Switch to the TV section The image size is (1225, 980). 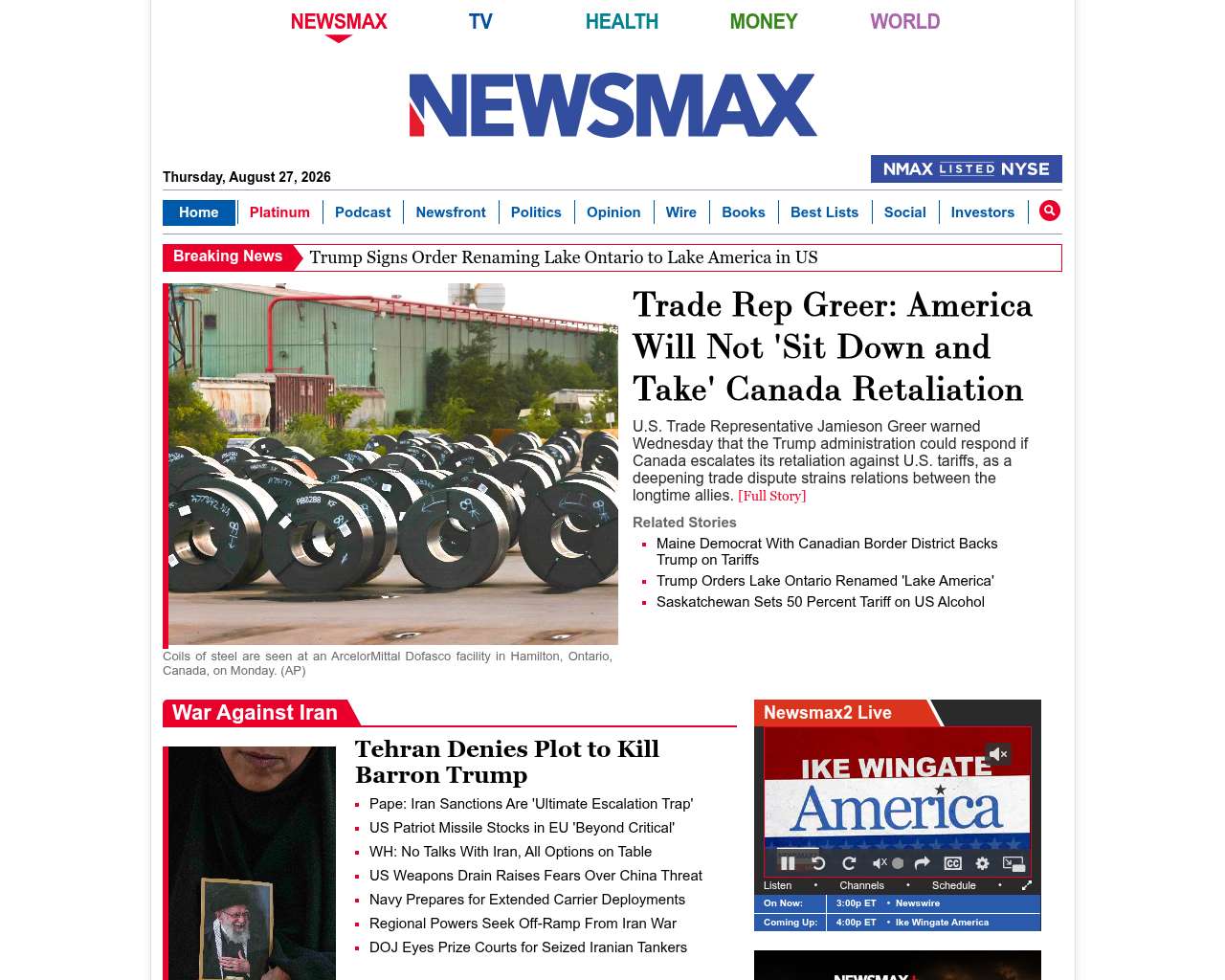[480, 21]
